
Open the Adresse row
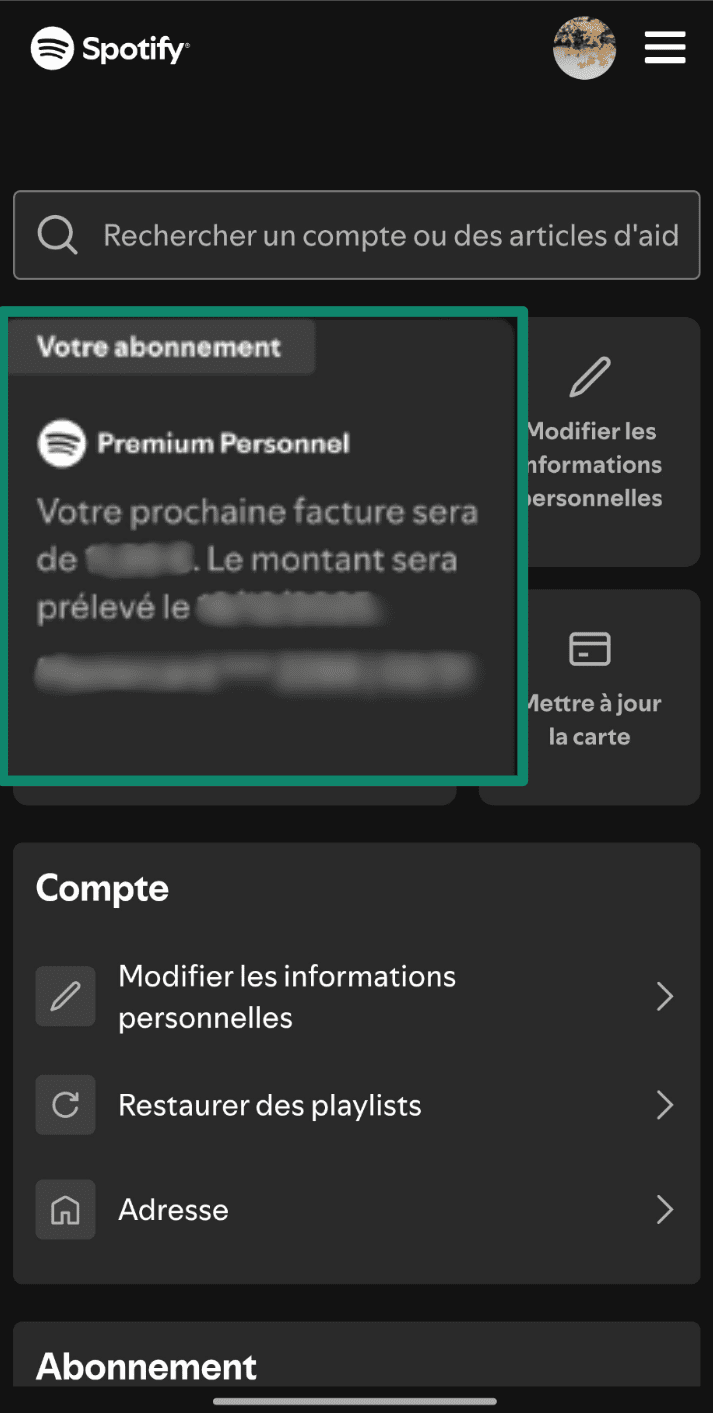point(356,1210)
